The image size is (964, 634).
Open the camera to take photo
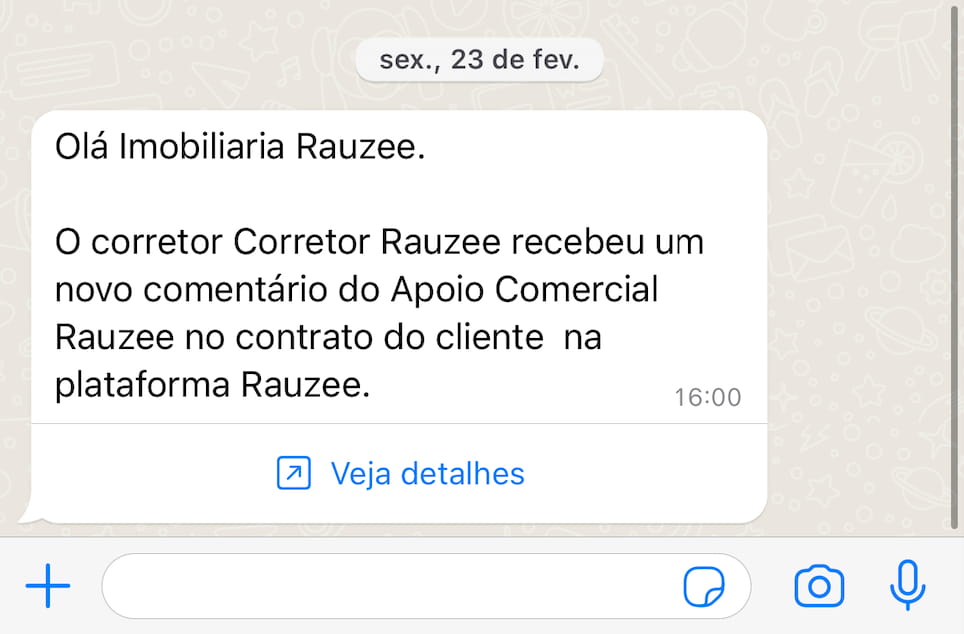point(819,586)
